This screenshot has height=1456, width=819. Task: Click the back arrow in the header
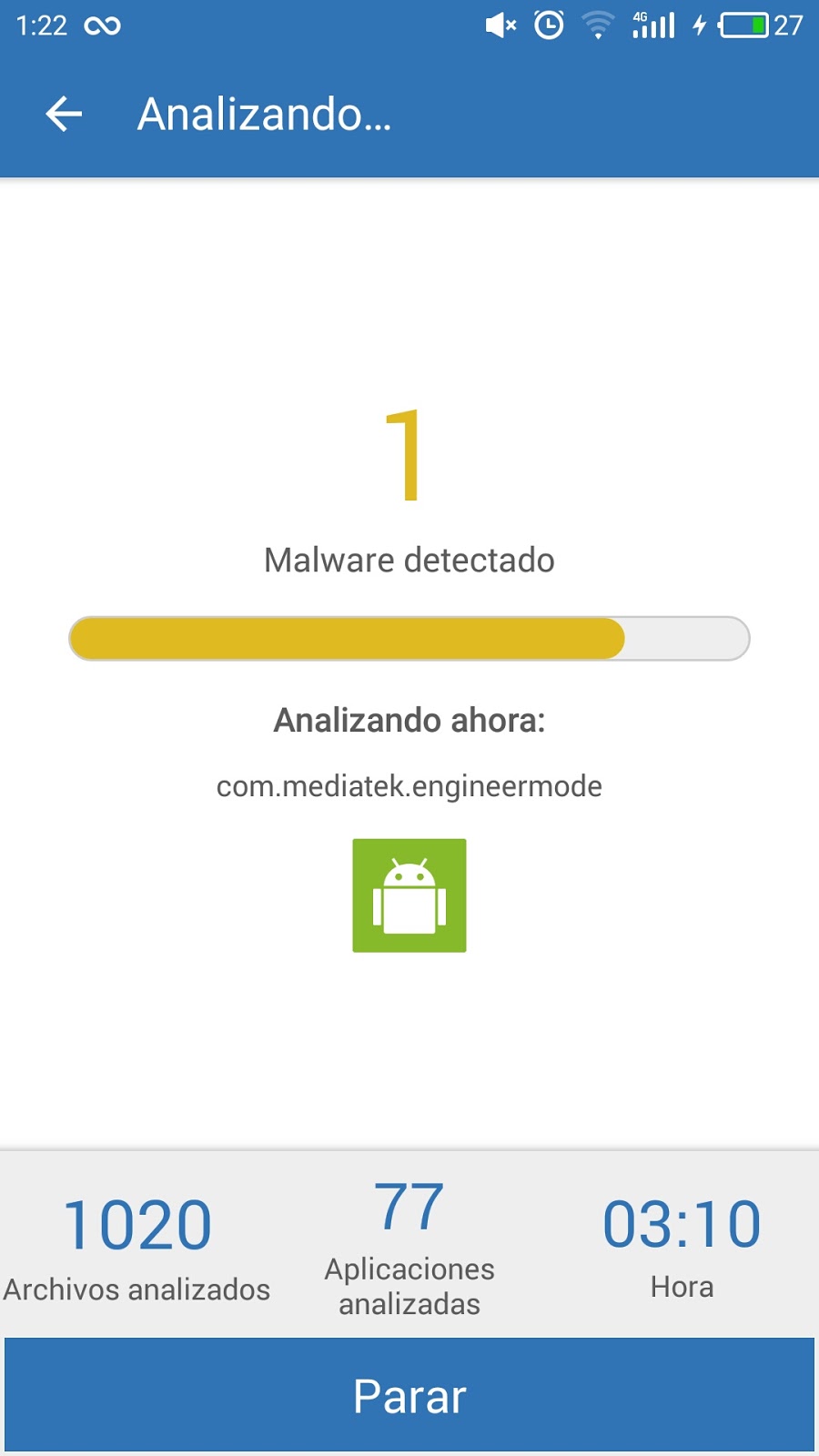pyautogui.click(x=62, y=113)
